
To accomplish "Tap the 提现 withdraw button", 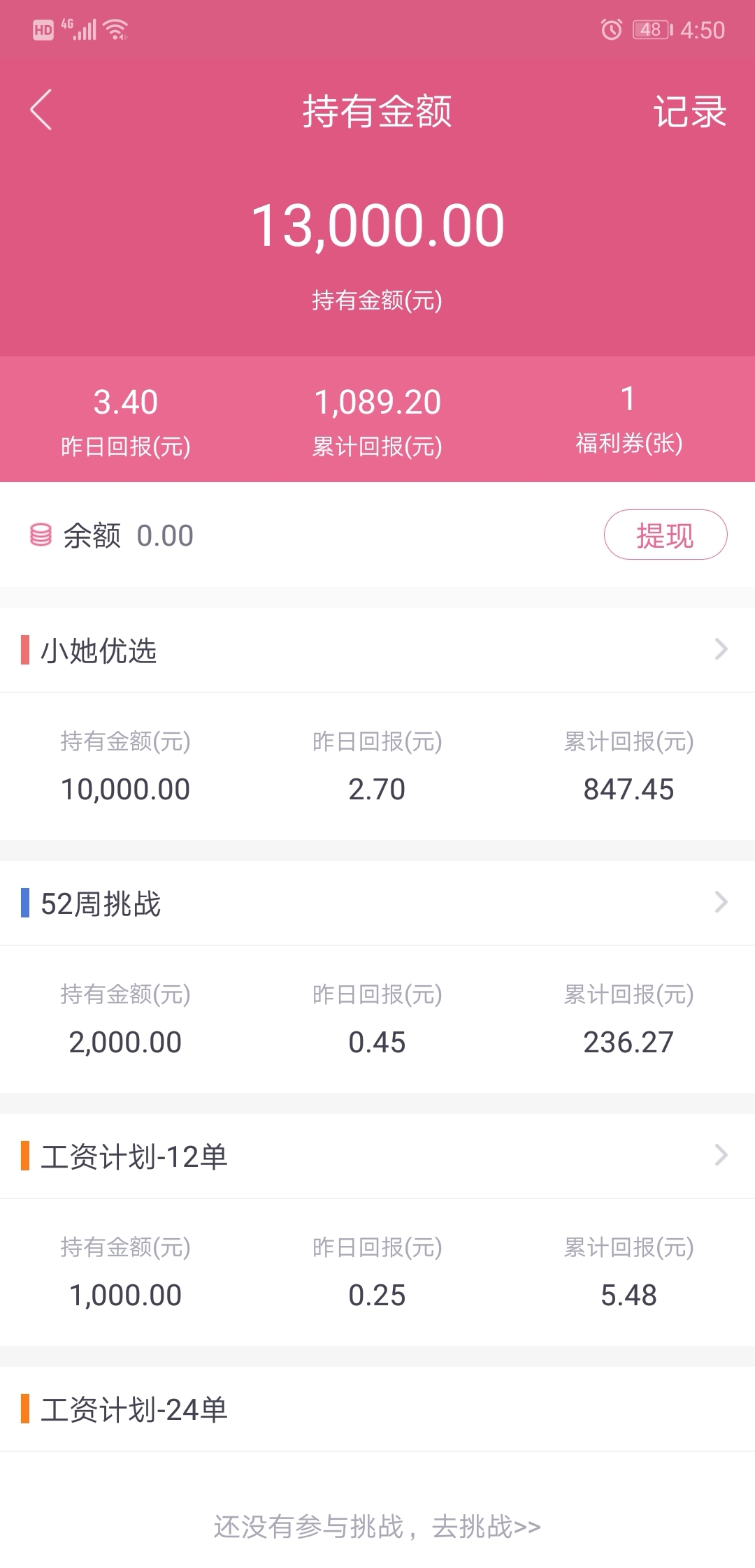I will tap(666, 535).
